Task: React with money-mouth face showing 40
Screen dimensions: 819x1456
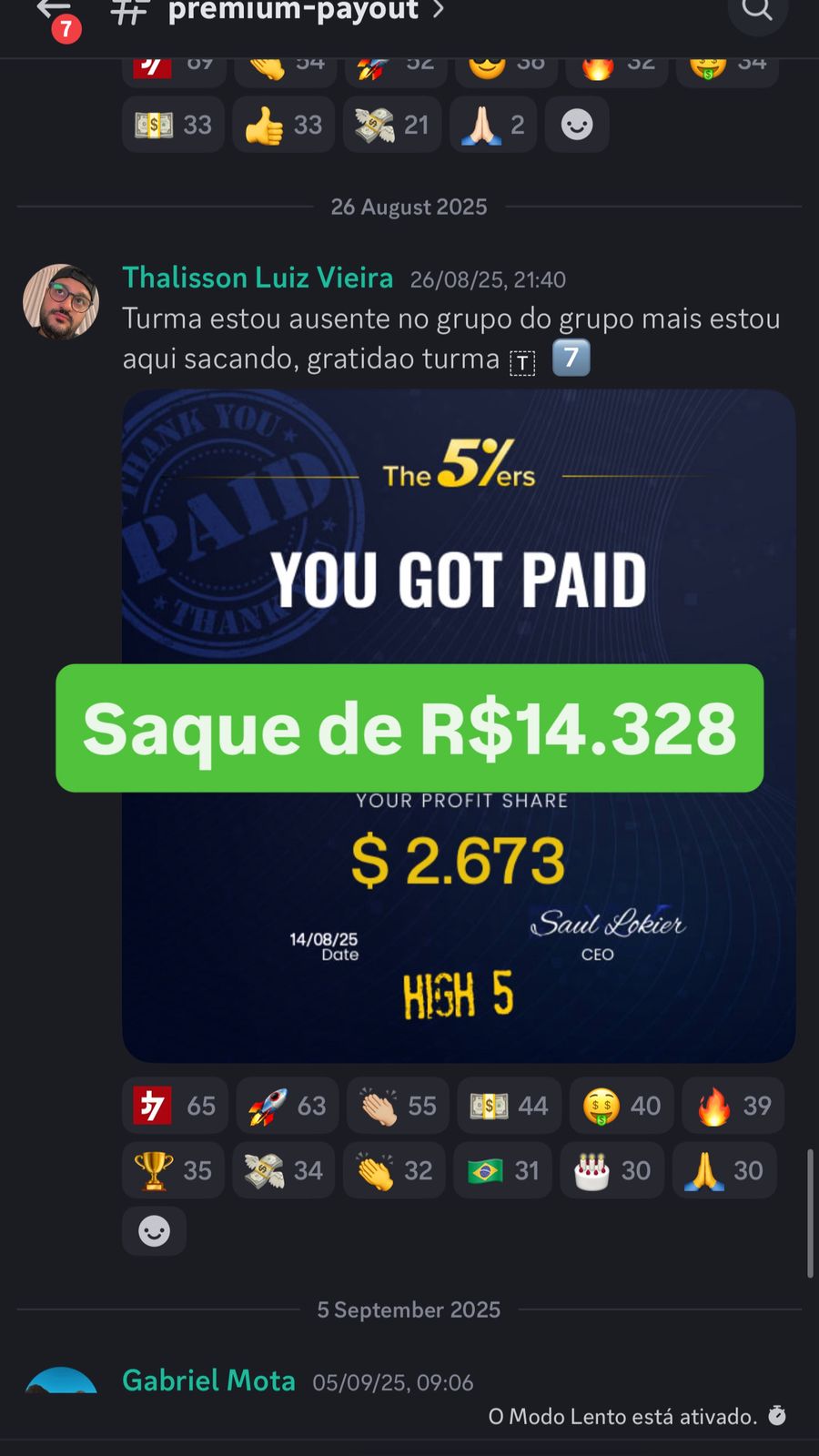Action: 622,1106
